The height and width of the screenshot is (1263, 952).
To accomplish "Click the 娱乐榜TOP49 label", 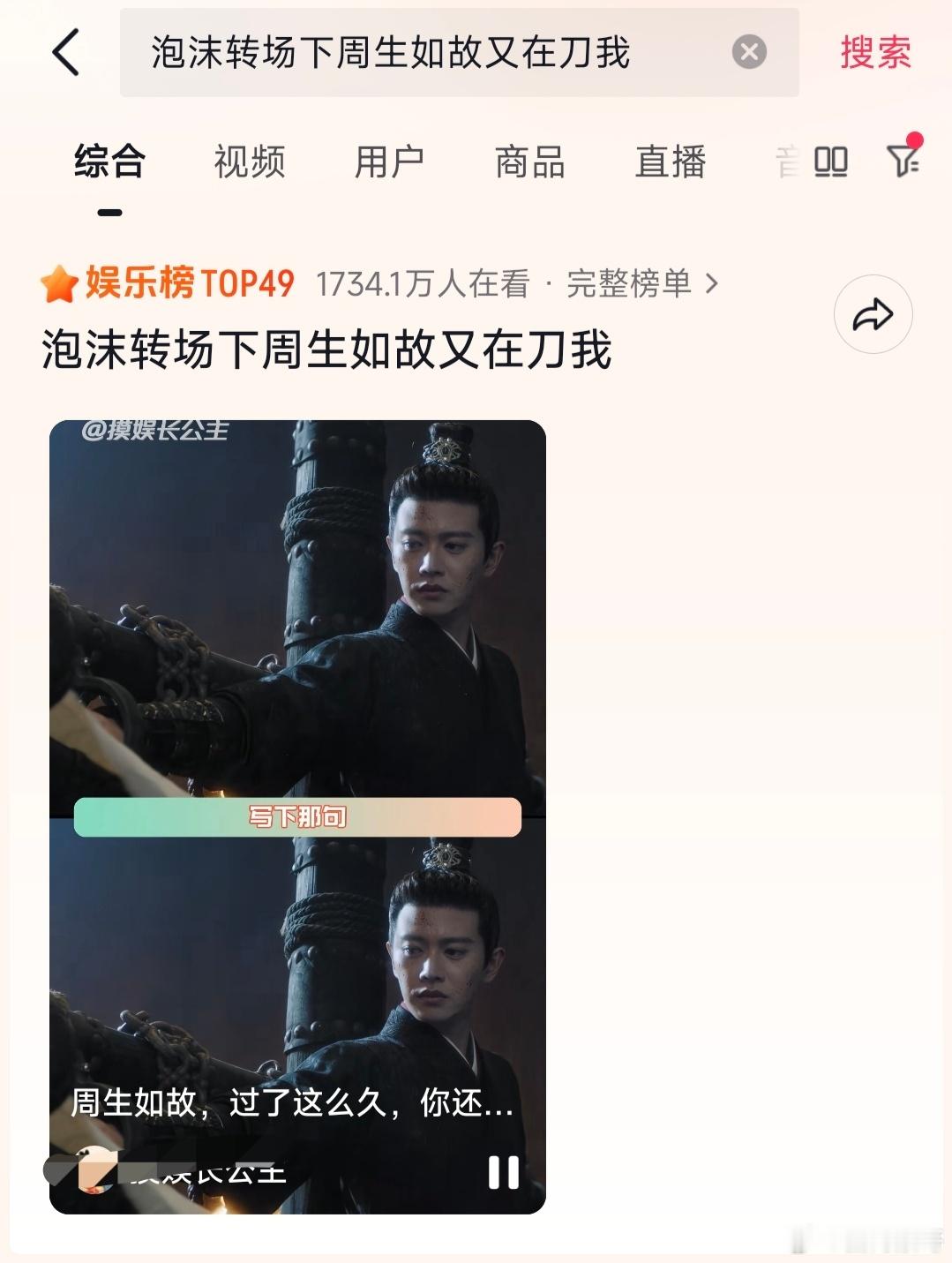I will tap(188, 283).
